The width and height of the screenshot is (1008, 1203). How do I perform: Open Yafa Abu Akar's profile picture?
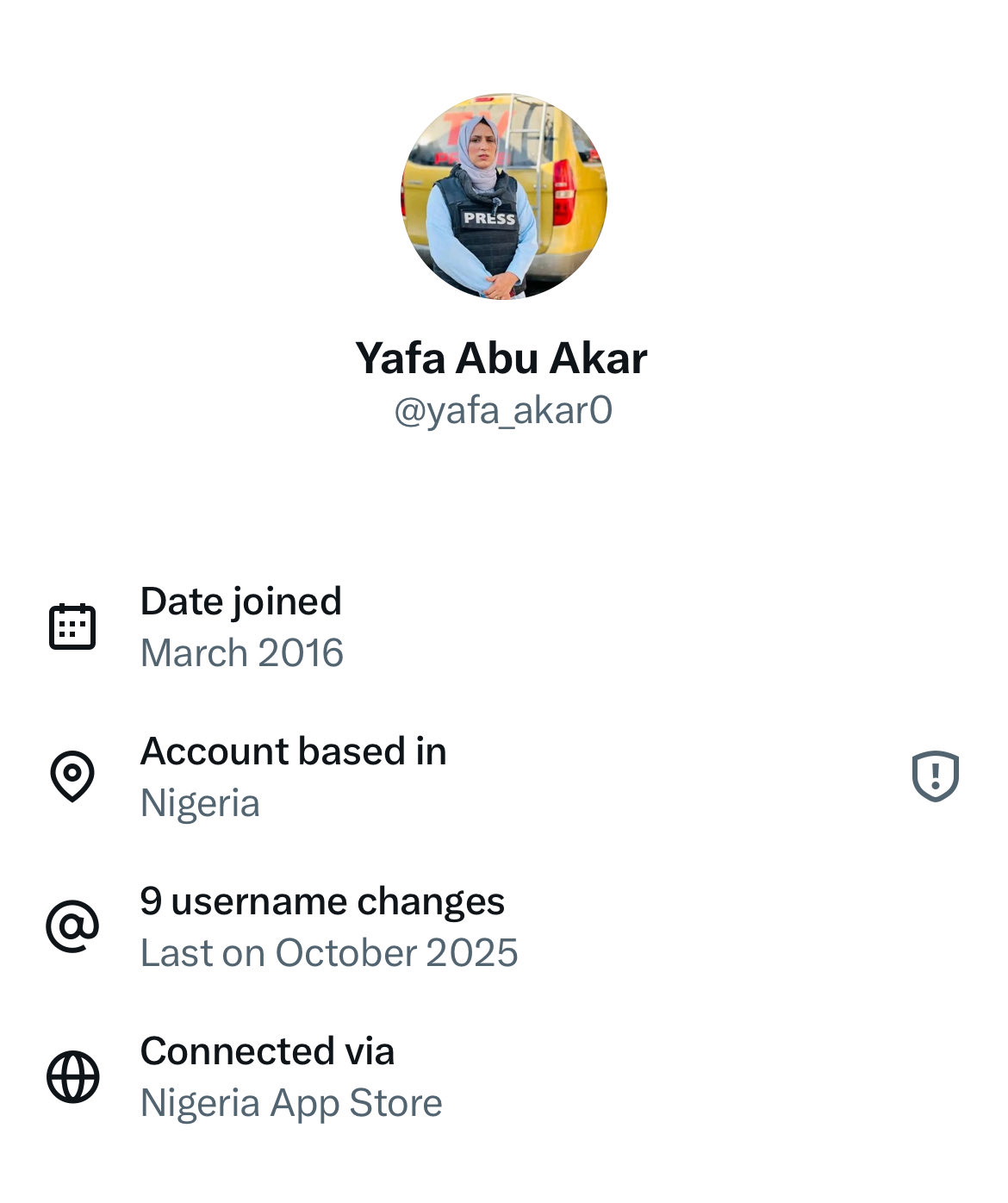coord(504,196)
